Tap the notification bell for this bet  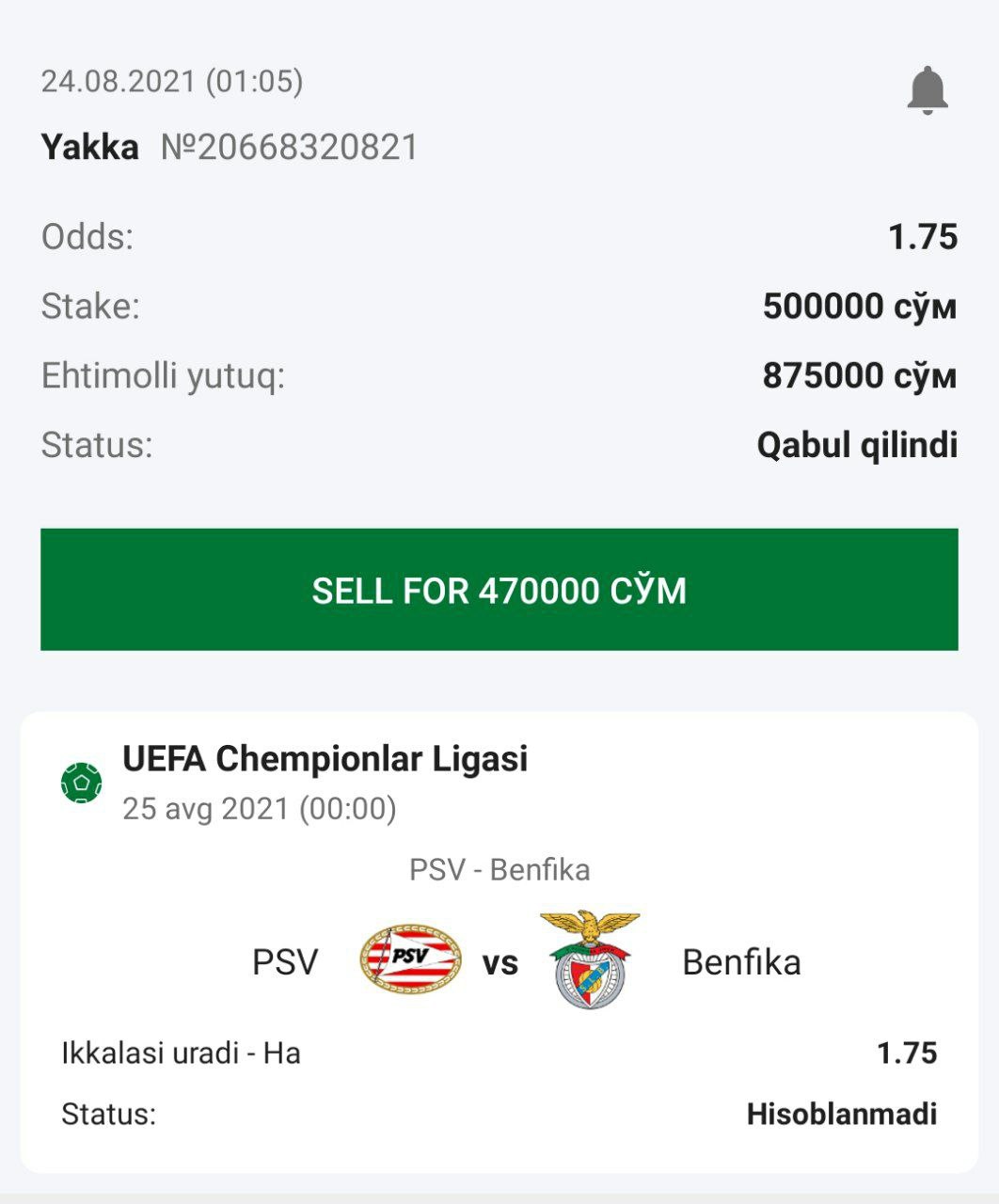coord(927,90)
